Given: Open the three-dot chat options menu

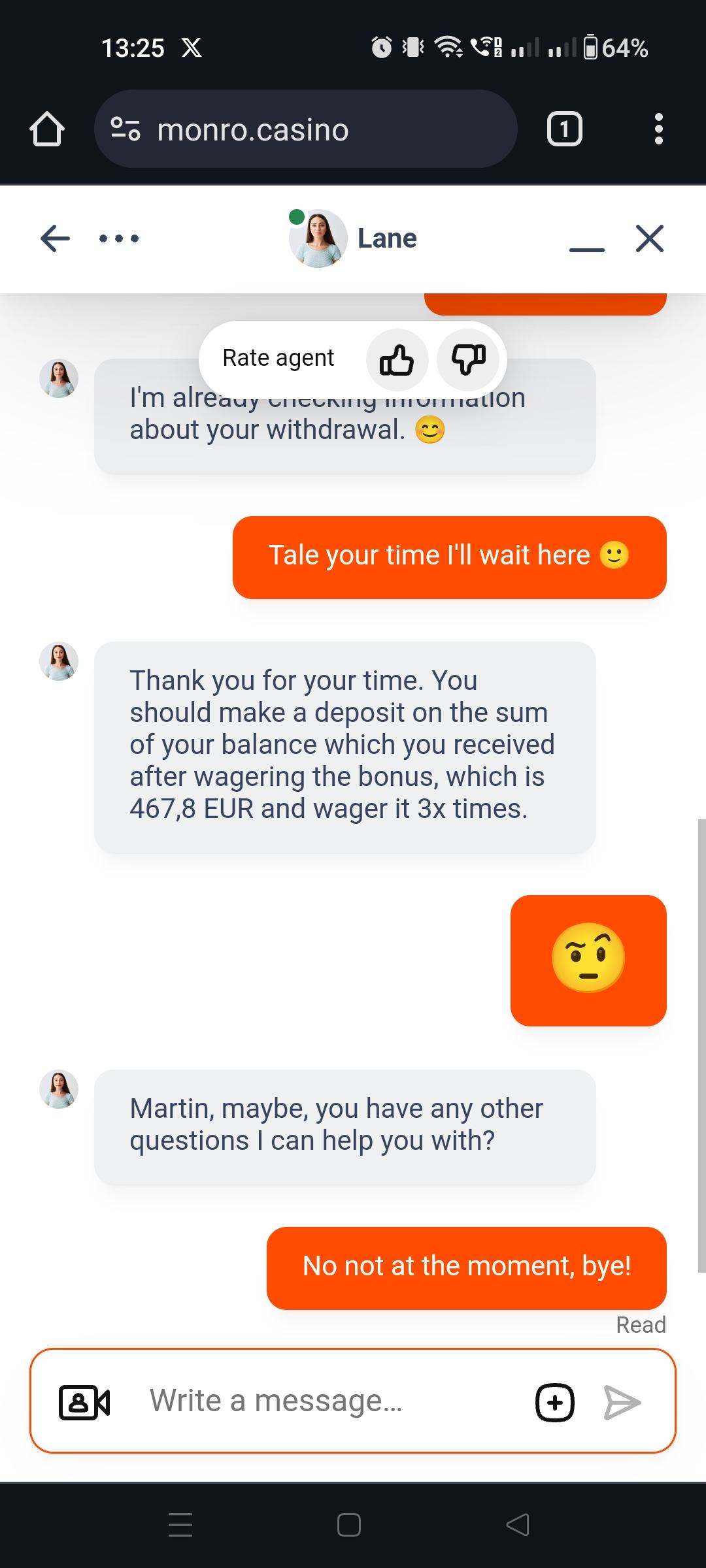Looking at the screenshot, I should point(119,238).
